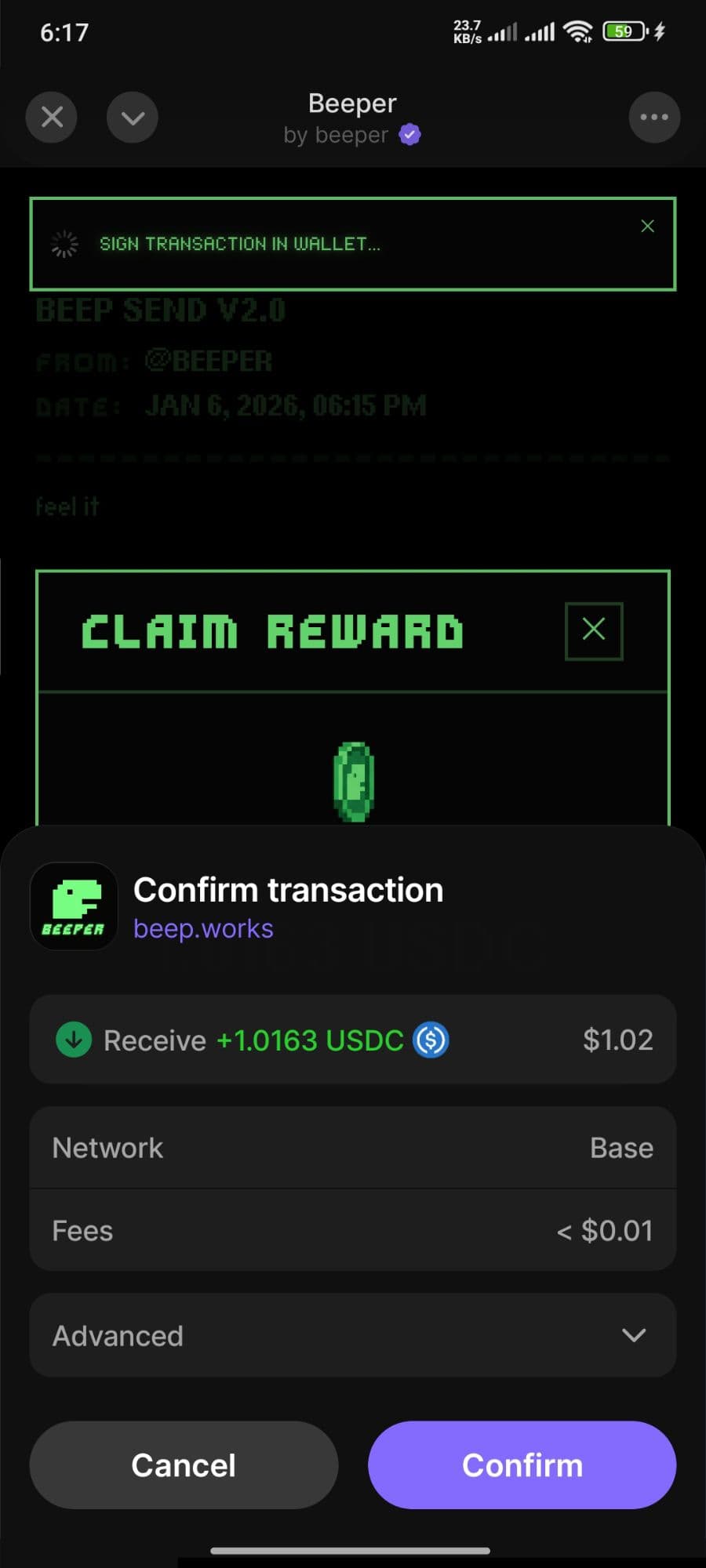This screenshot has height=1568, width=706.
Task: Open the beep.works link
Action: 203,928
